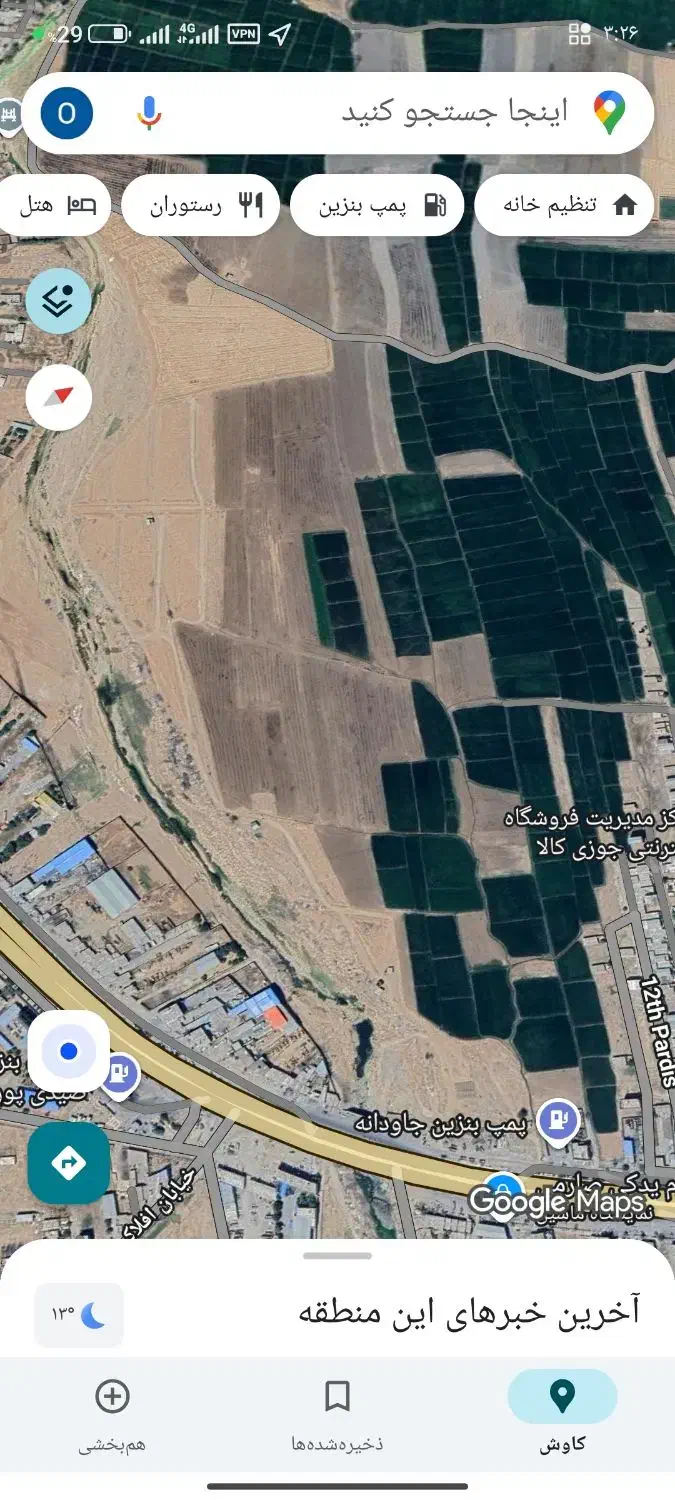Open directions button
Image resolution: width=675 pixels, height=1500 pixels.
tap(68, 1163)
